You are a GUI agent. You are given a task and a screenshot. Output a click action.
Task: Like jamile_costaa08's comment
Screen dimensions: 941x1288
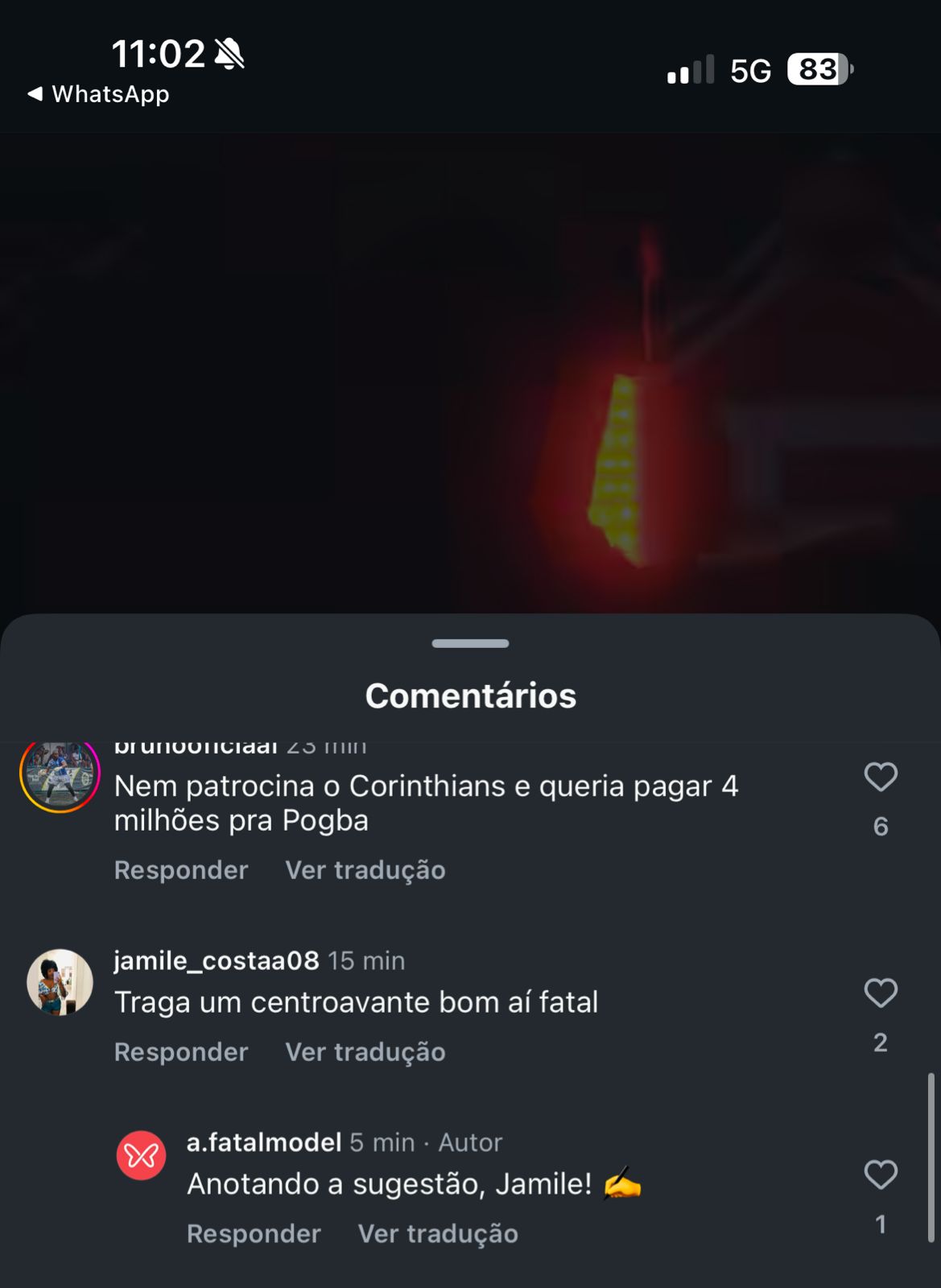click(x=880, y=993)
